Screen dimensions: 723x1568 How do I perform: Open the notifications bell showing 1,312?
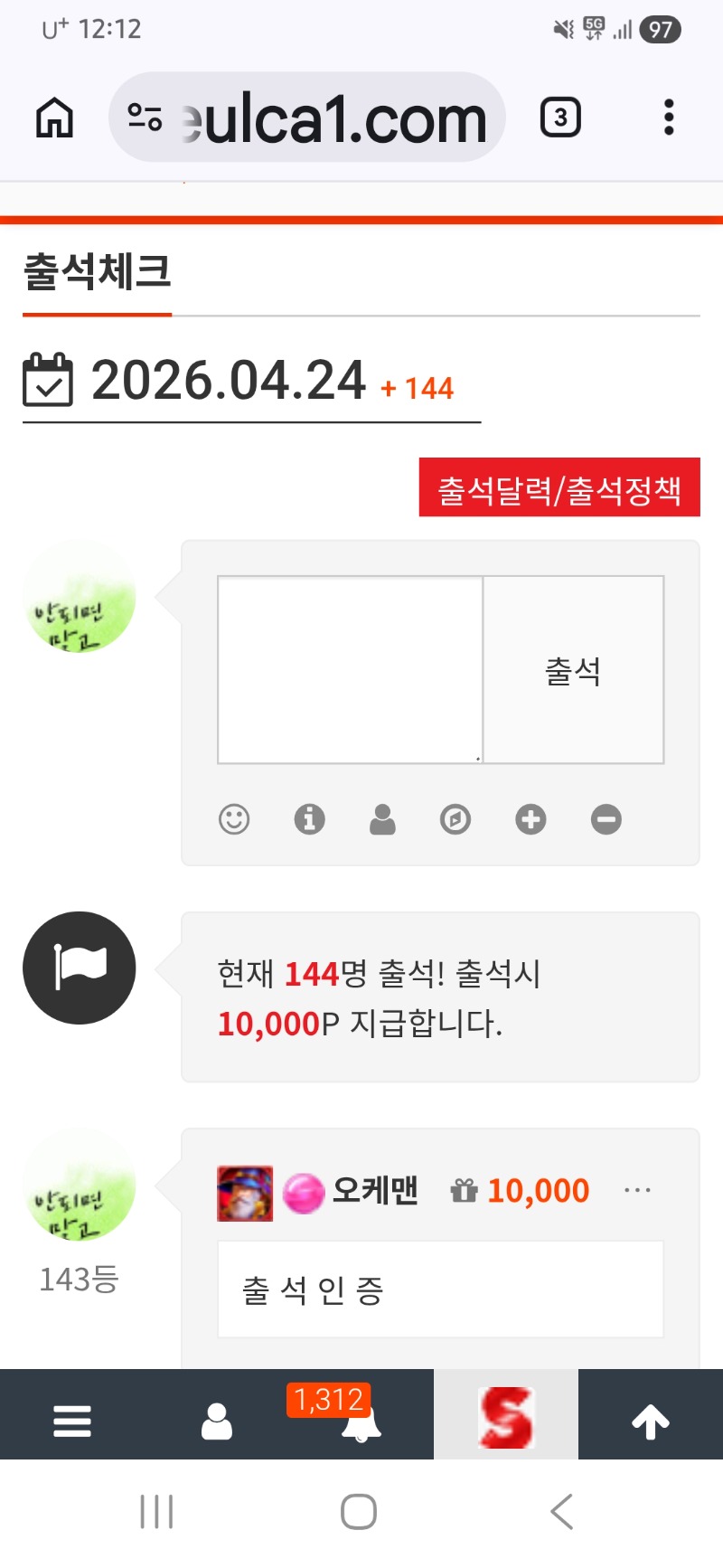point(360,1422)
